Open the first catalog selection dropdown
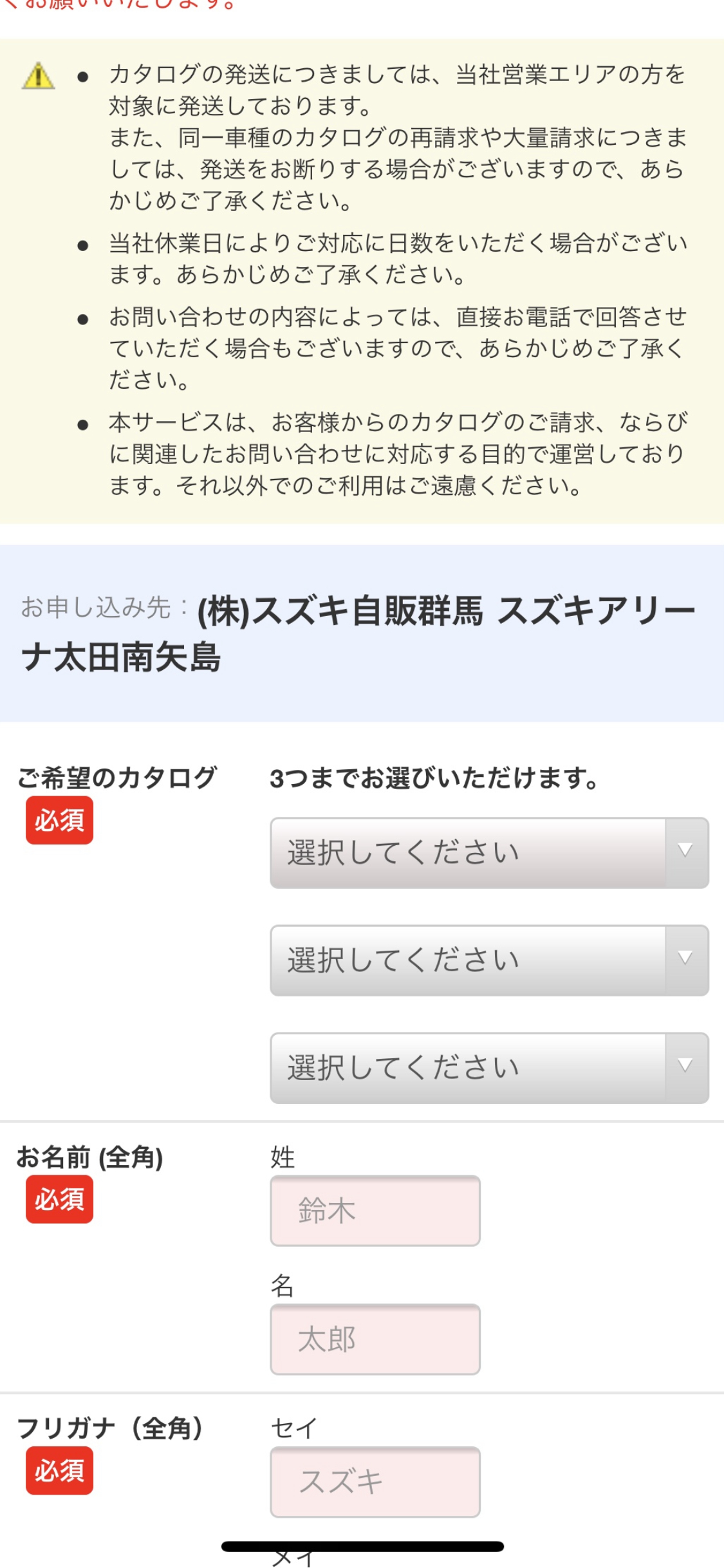 tap(489, 852)
